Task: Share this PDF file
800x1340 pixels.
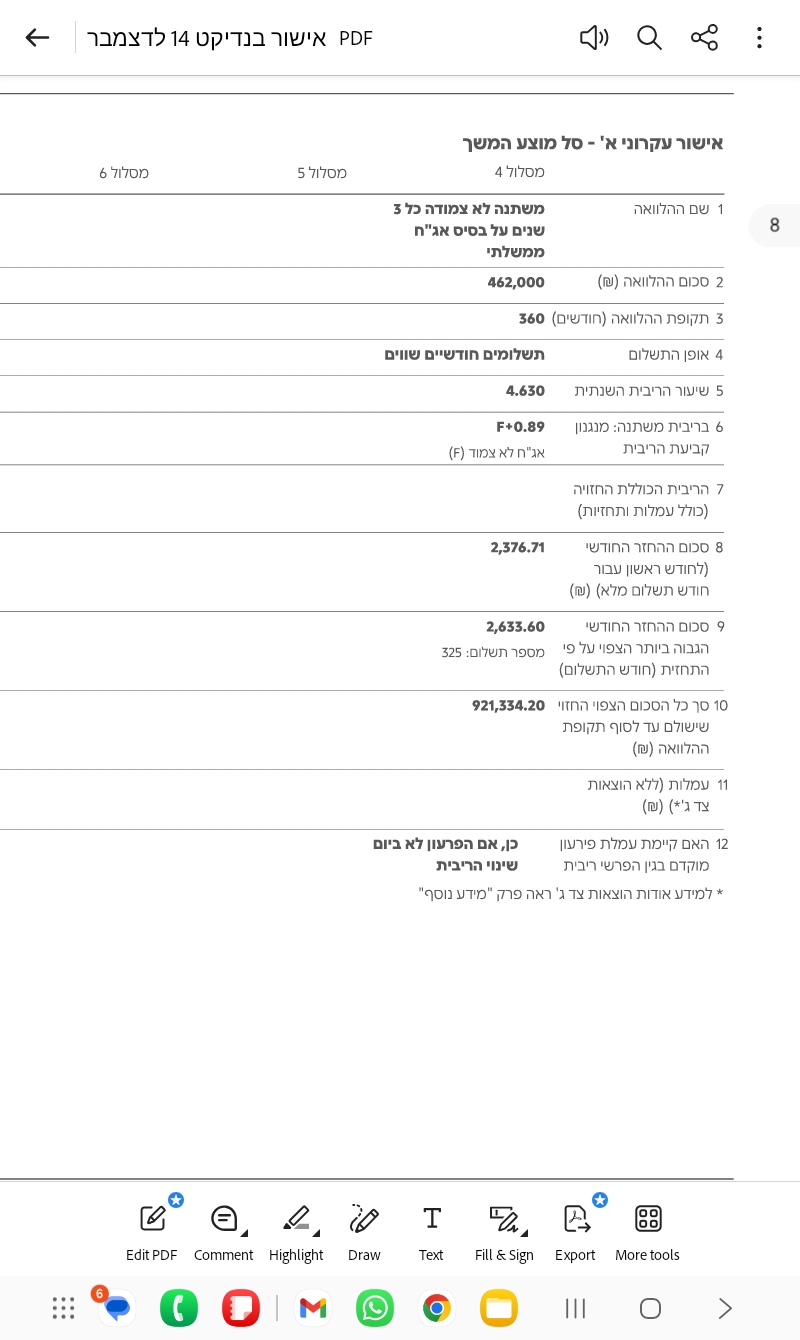Action: pos(704,38)
